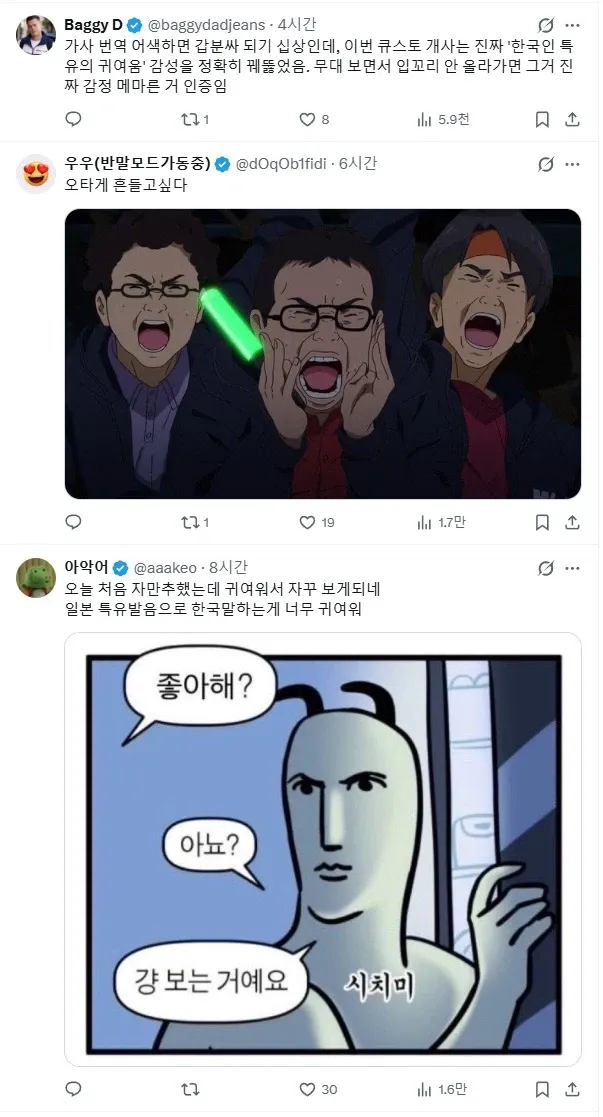Open the crying fans image in 우우's tweet
Viewport: 603px width, 1117px height.
[x=322, y=353]
